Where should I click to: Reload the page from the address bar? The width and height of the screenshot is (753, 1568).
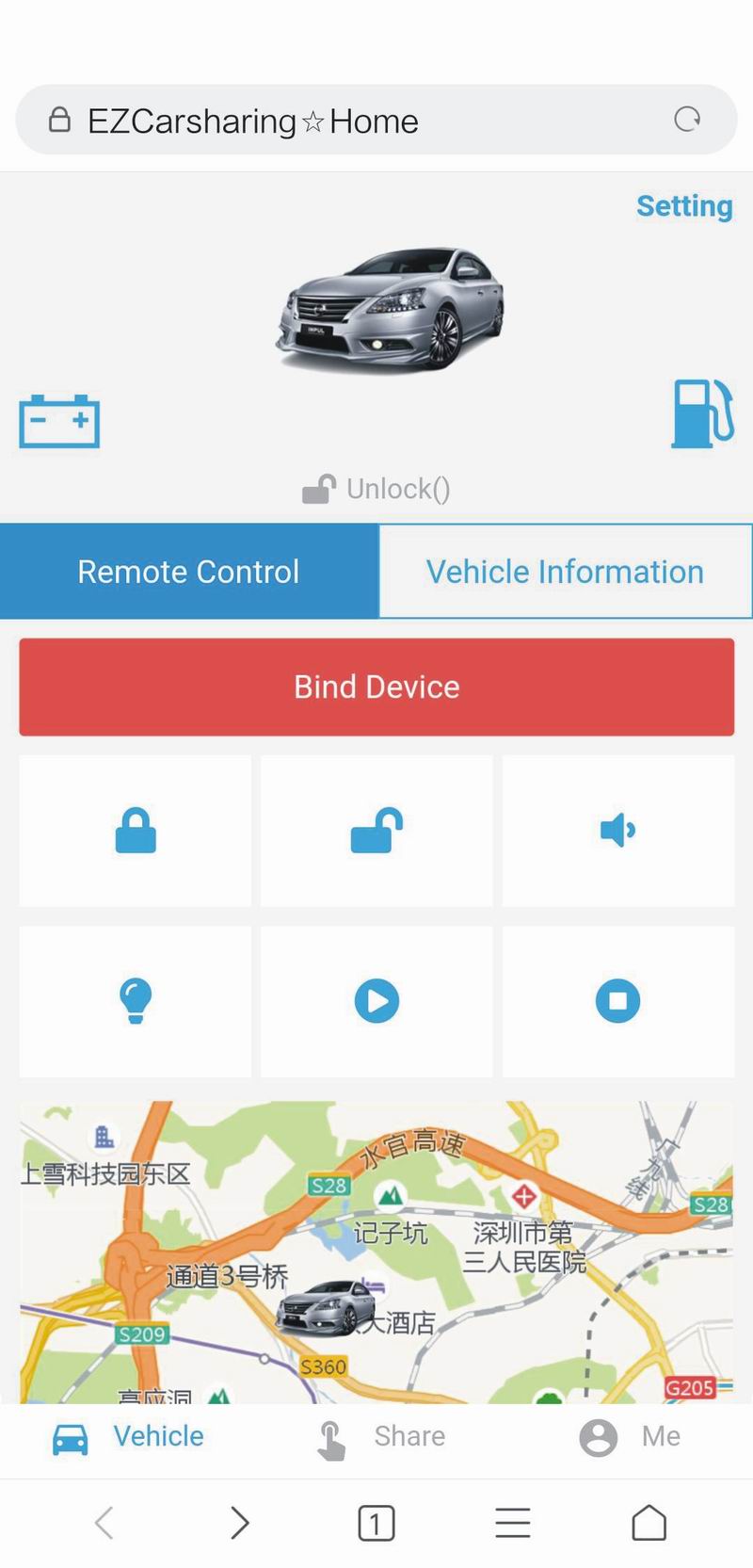[x=687, y=119]
